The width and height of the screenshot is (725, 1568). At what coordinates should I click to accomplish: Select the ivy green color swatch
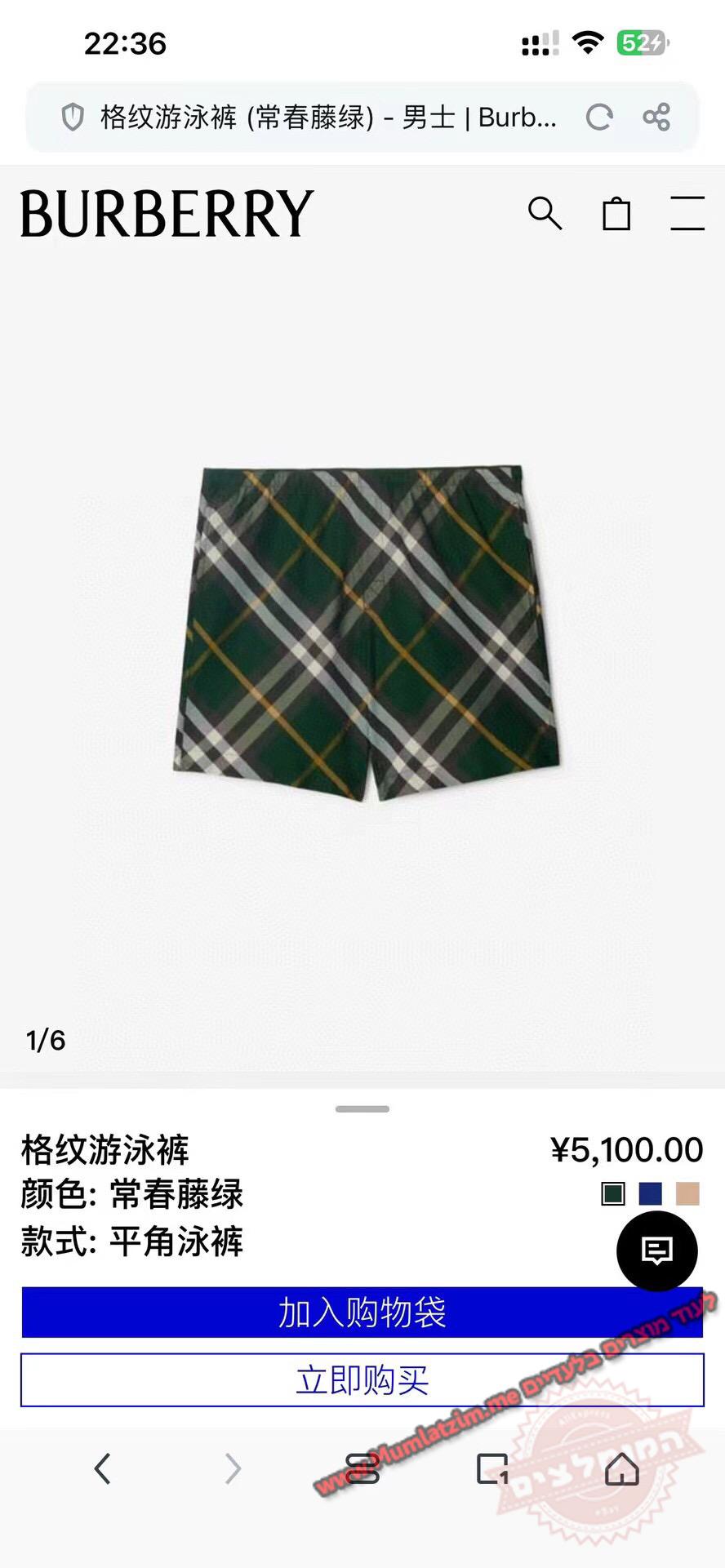click(x=613, y=1193)
